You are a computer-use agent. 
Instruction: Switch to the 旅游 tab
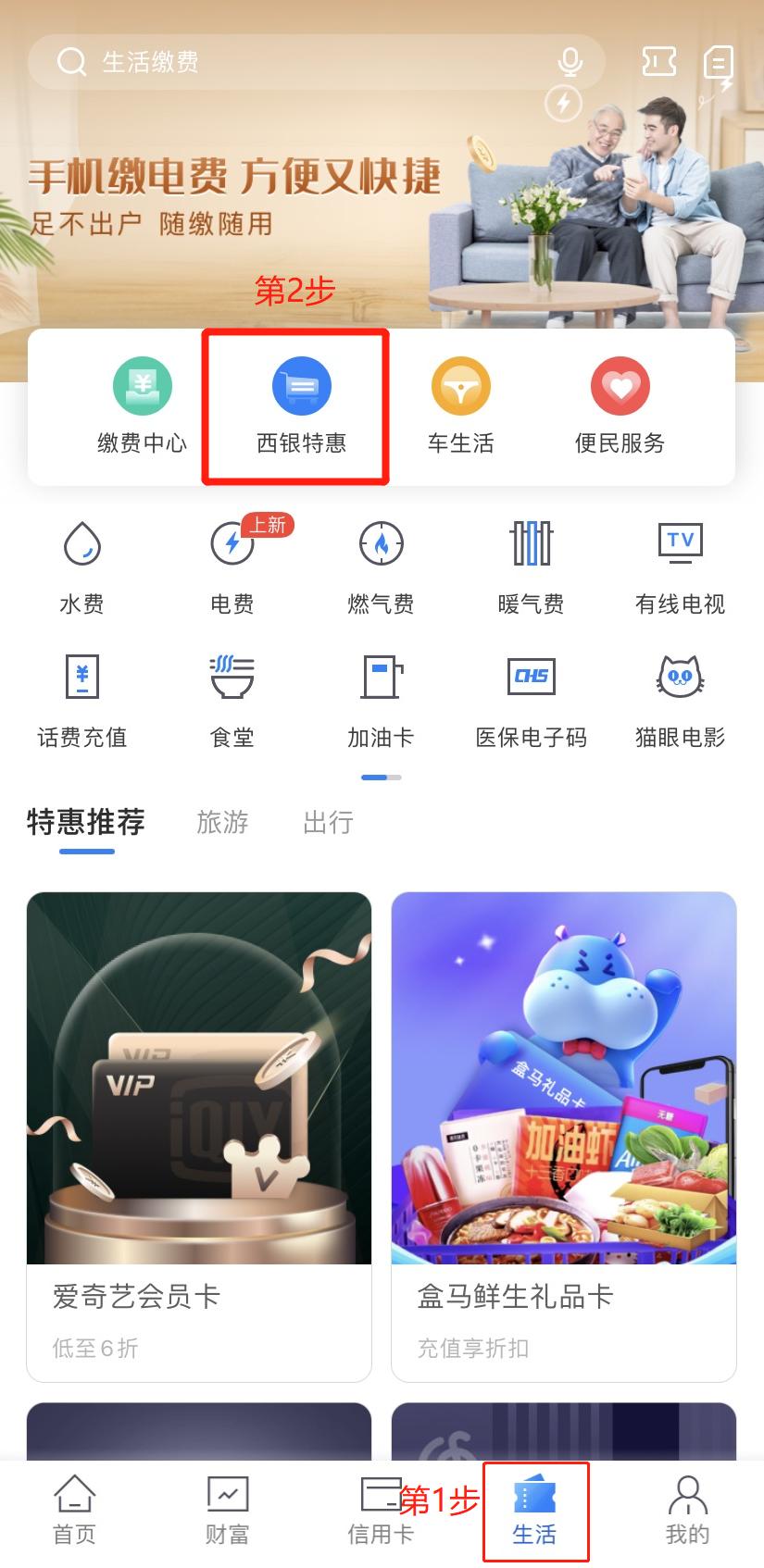click(x=221, y=822)
